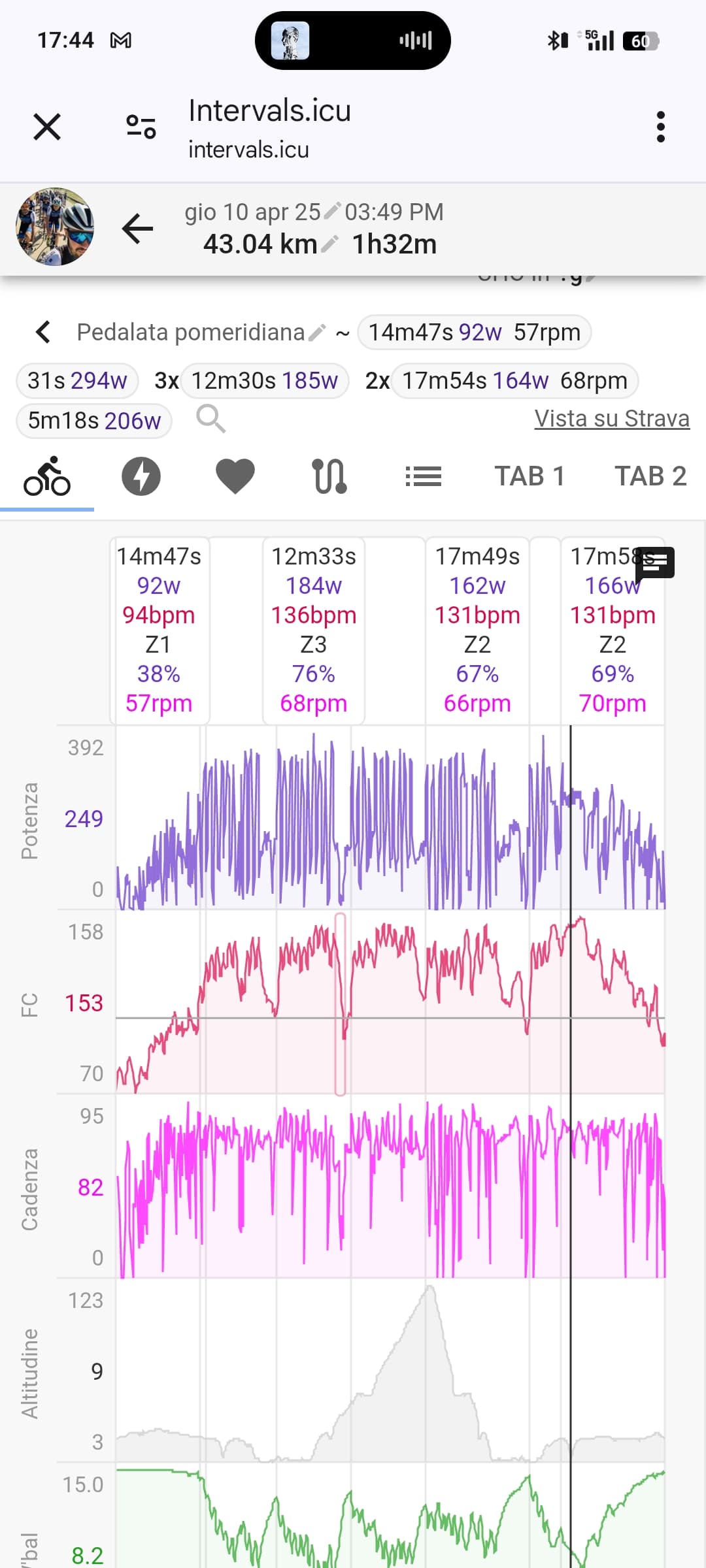
Task: Select the 17m54s 164w 68rpm chip
Action: click(x=514, y=380)
